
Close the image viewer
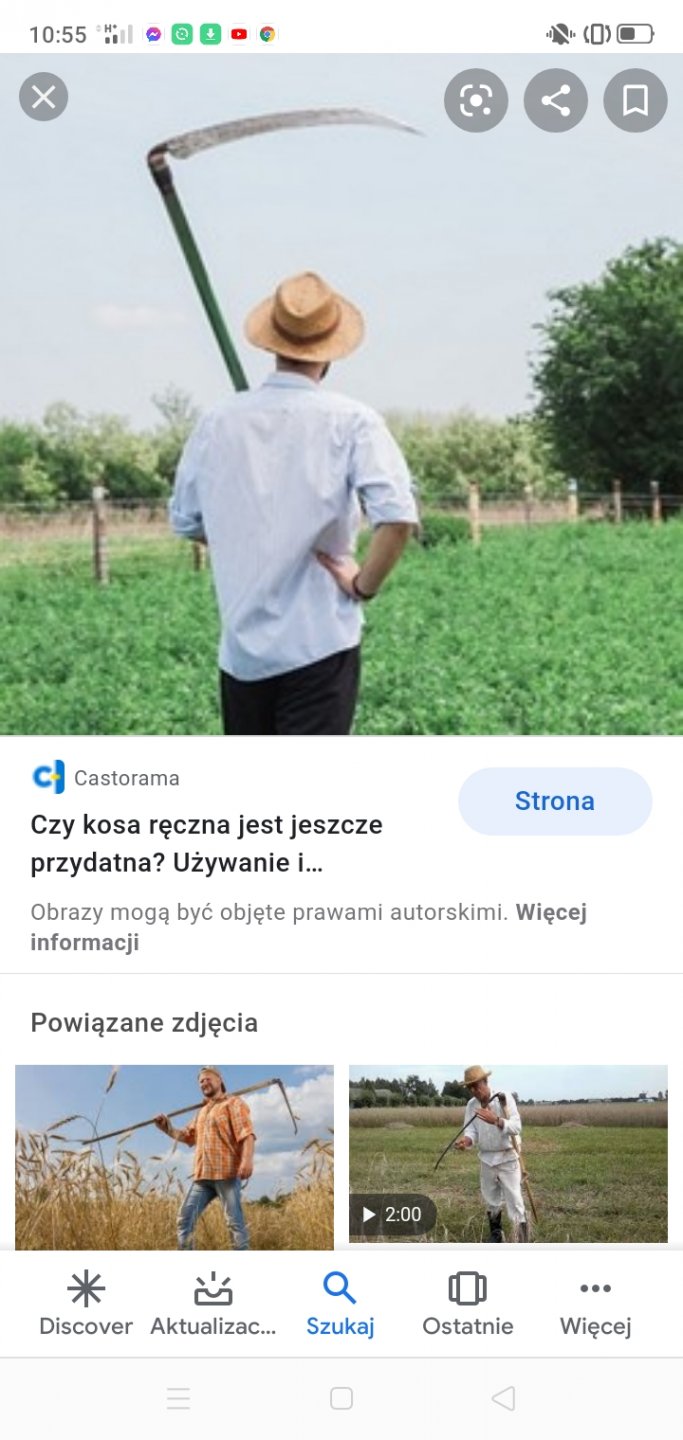coord(43,97)
